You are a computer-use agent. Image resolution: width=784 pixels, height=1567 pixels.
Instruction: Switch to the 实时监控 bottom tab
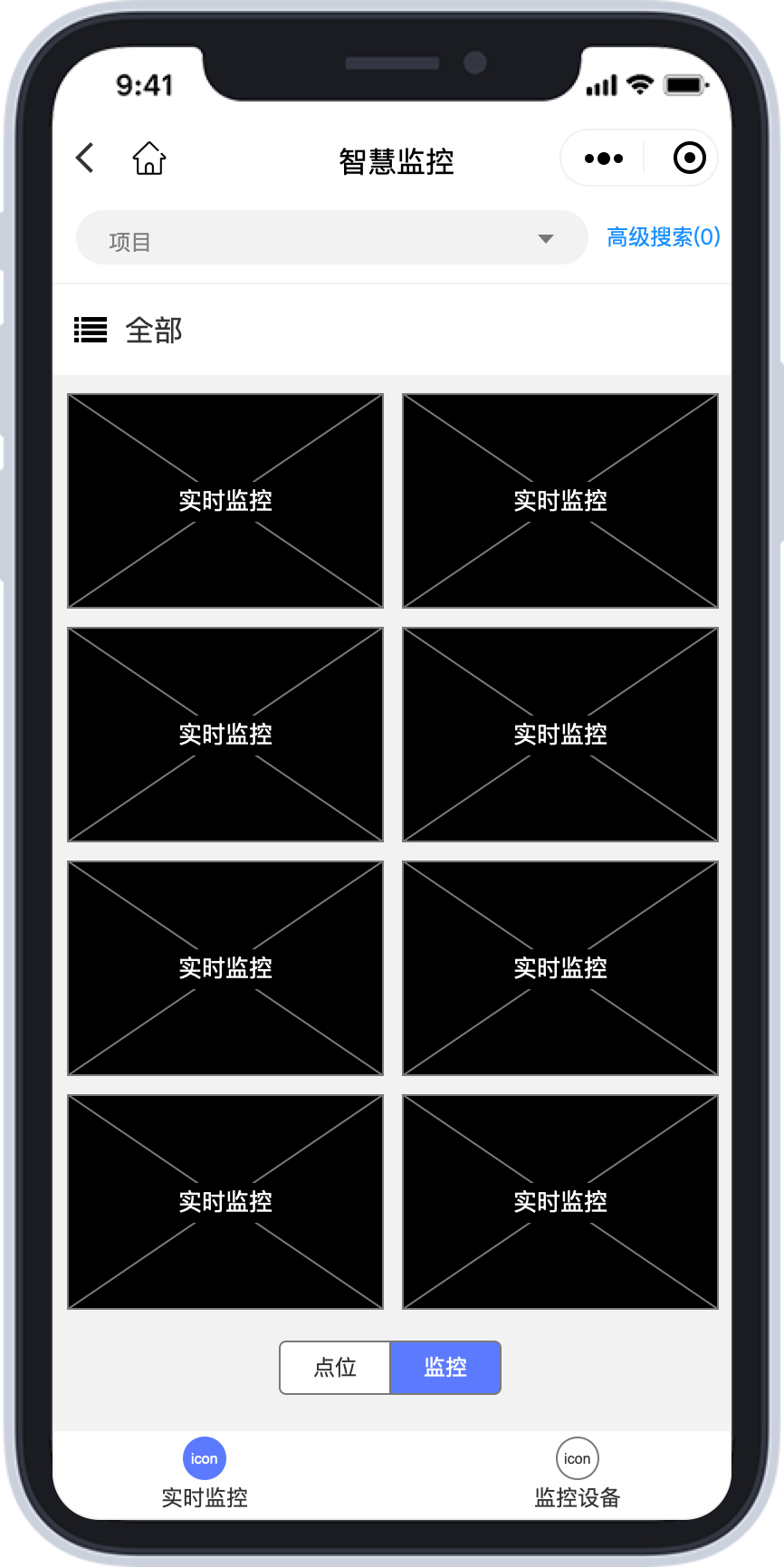(x=205, y=1476)
